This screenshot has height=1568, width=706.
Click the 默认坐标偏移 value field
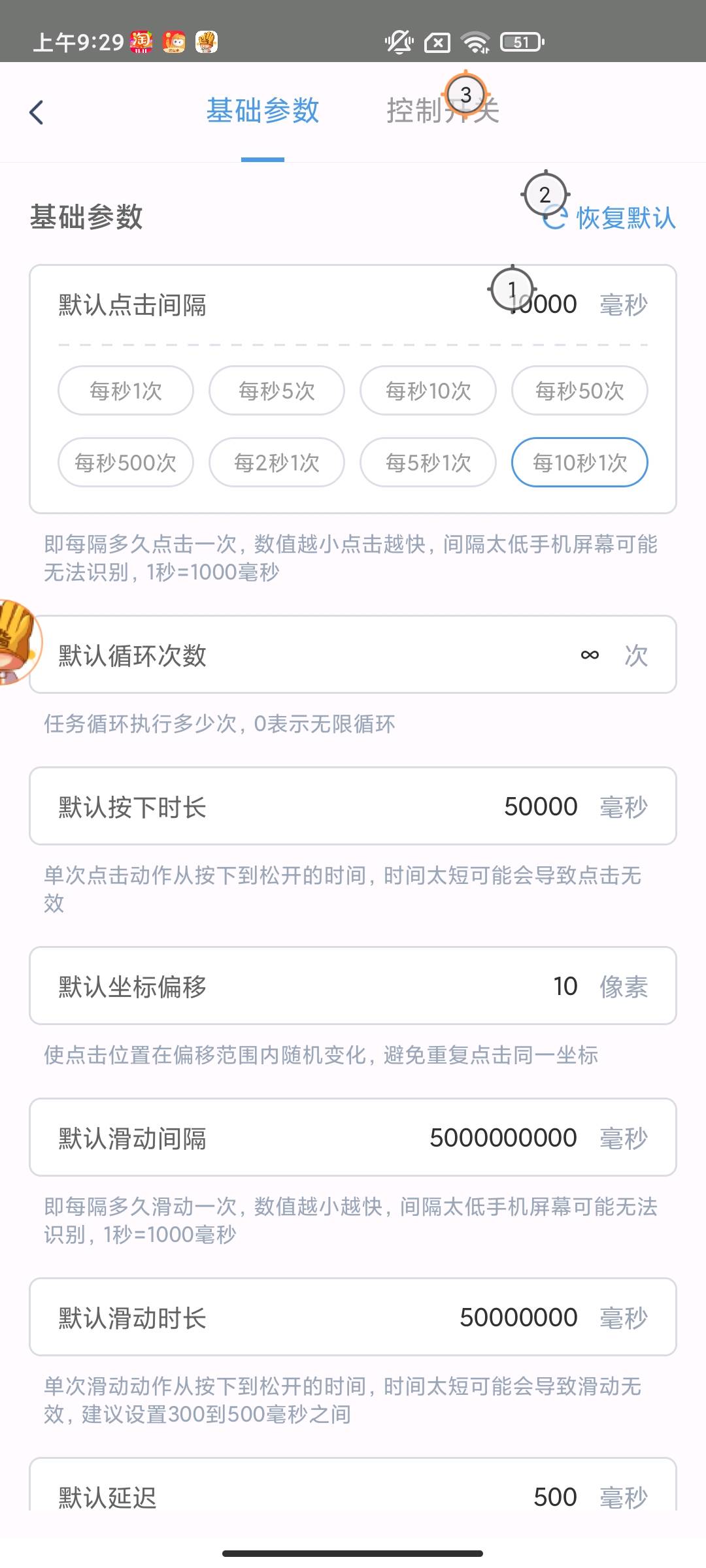click(563, 987)
